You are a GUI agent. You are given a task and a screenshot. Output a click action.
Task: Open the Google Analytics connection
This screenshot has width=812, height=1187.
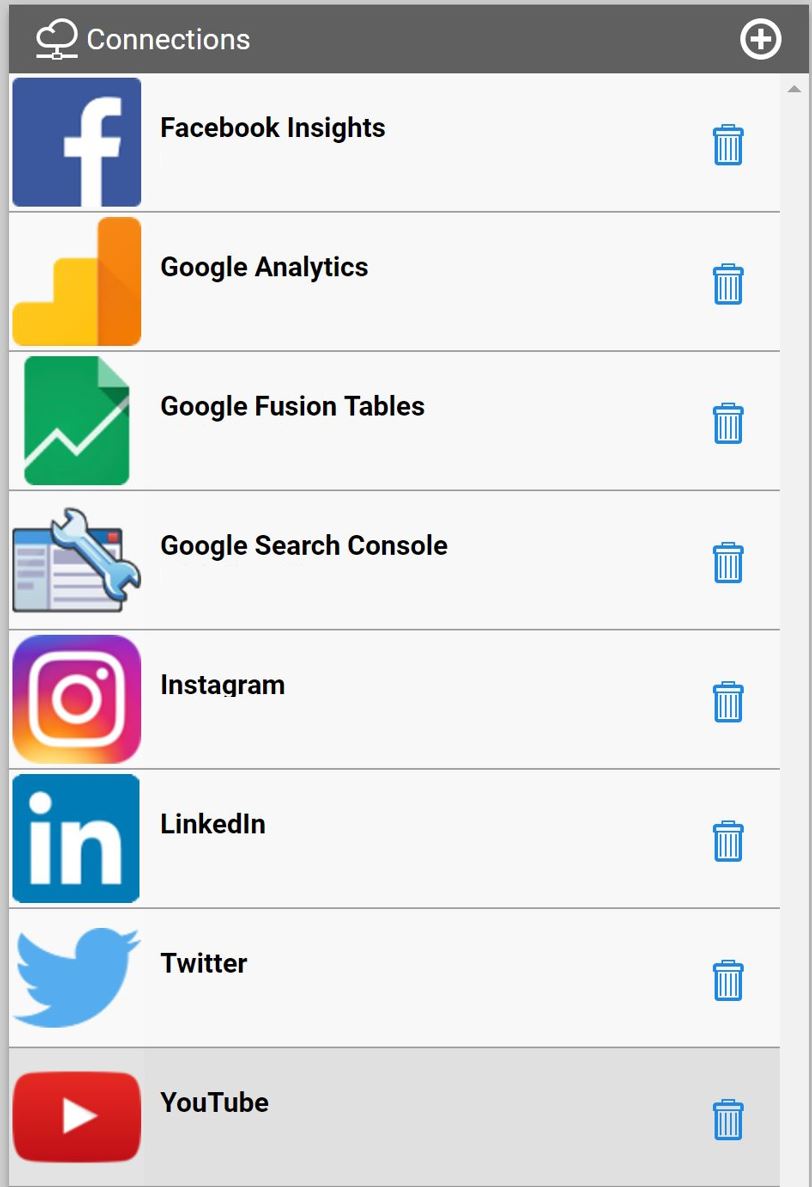tap(264, 267)
